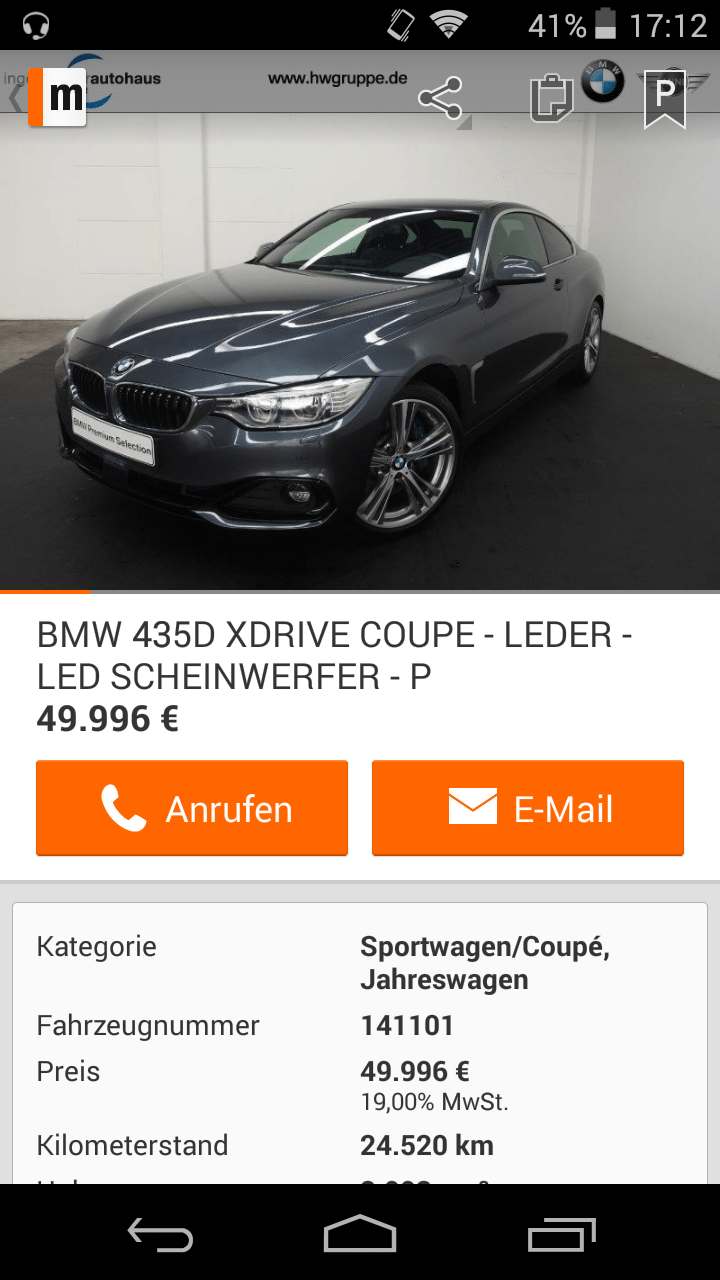Park this vehicle with the P bookmark

click(665, 98)
